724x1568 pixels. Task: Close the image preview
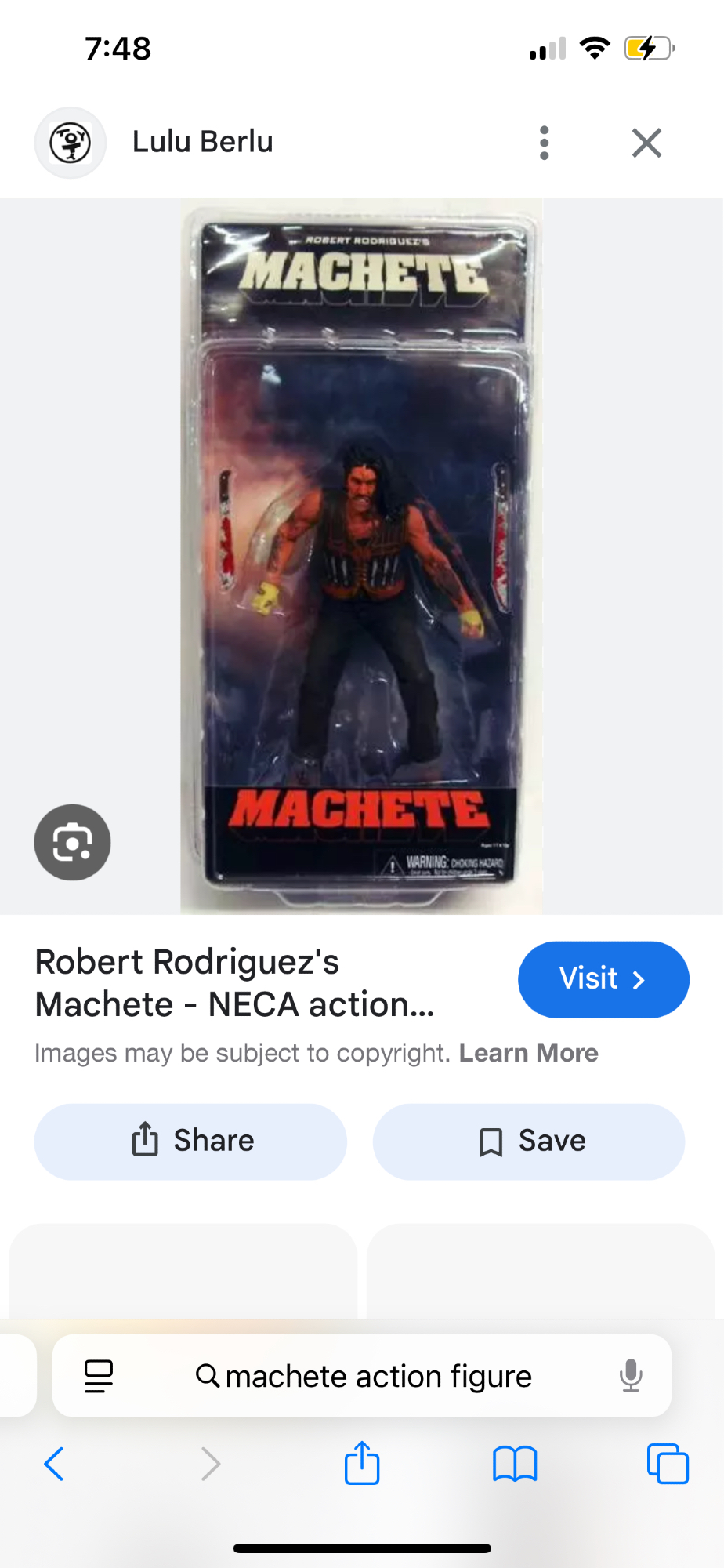click(646, 143)
